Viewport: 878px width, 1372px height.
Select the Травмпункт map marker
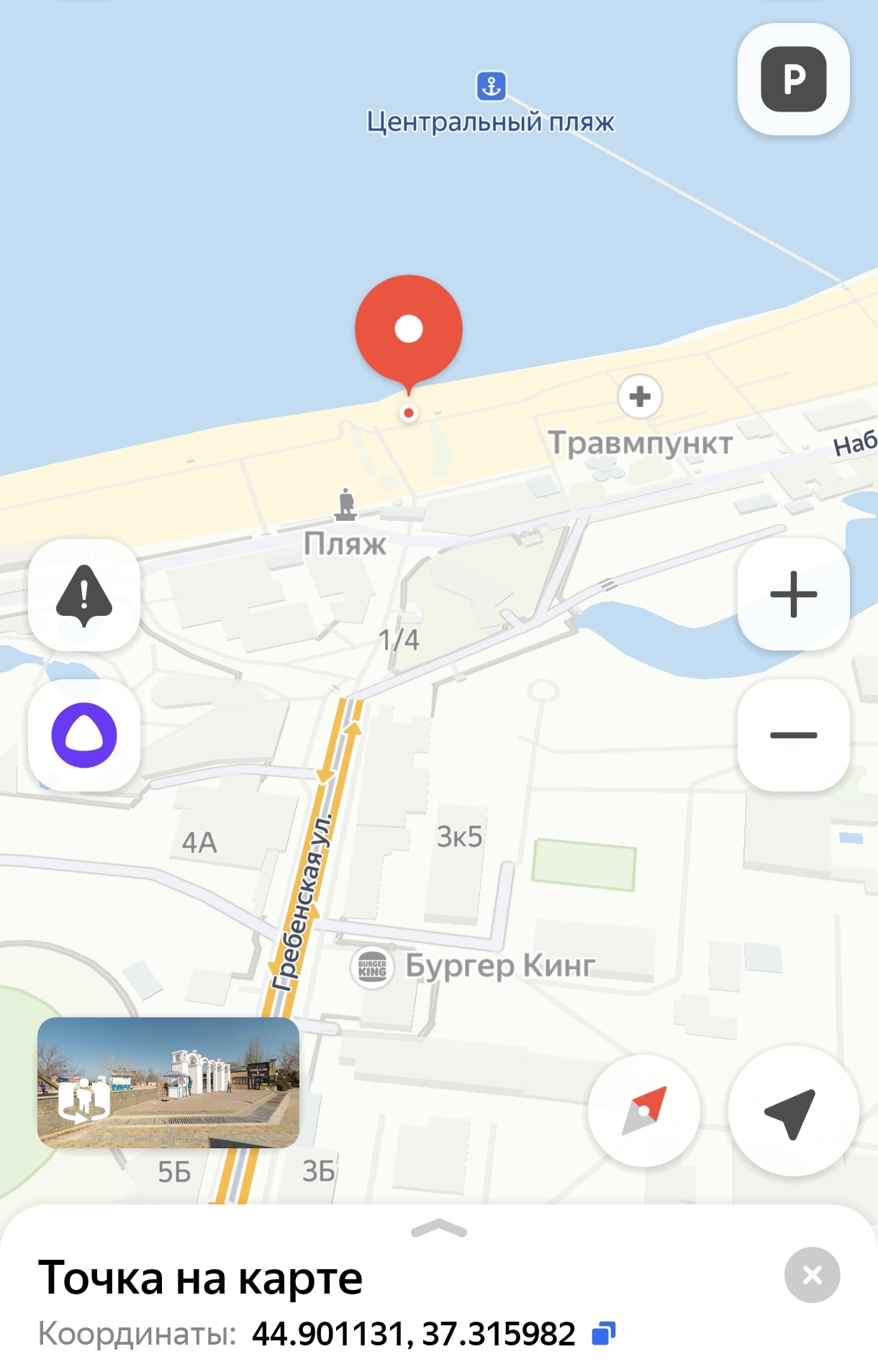pos(640,396)
